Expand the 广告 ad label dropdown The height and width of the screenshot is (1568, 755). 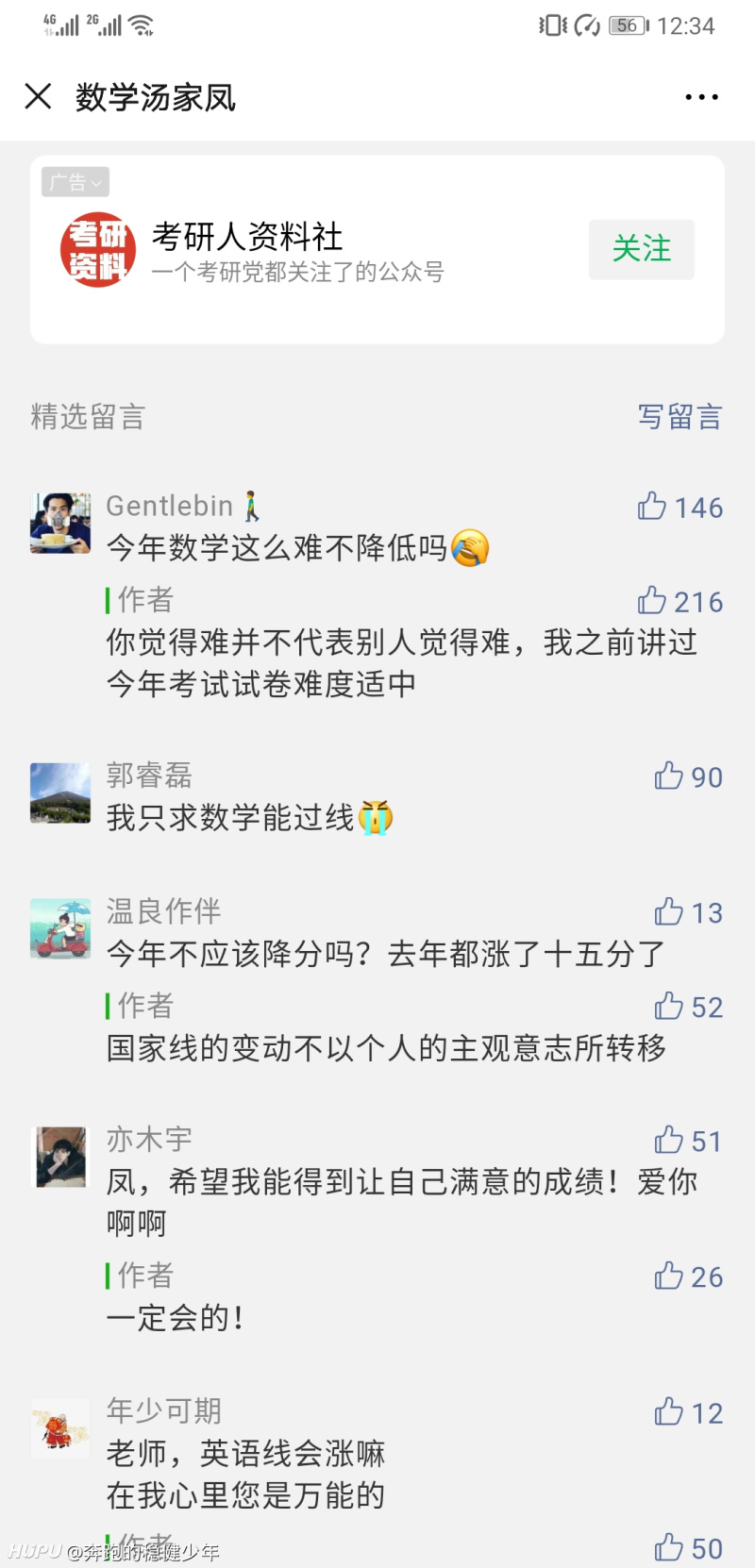coord(74,181)
